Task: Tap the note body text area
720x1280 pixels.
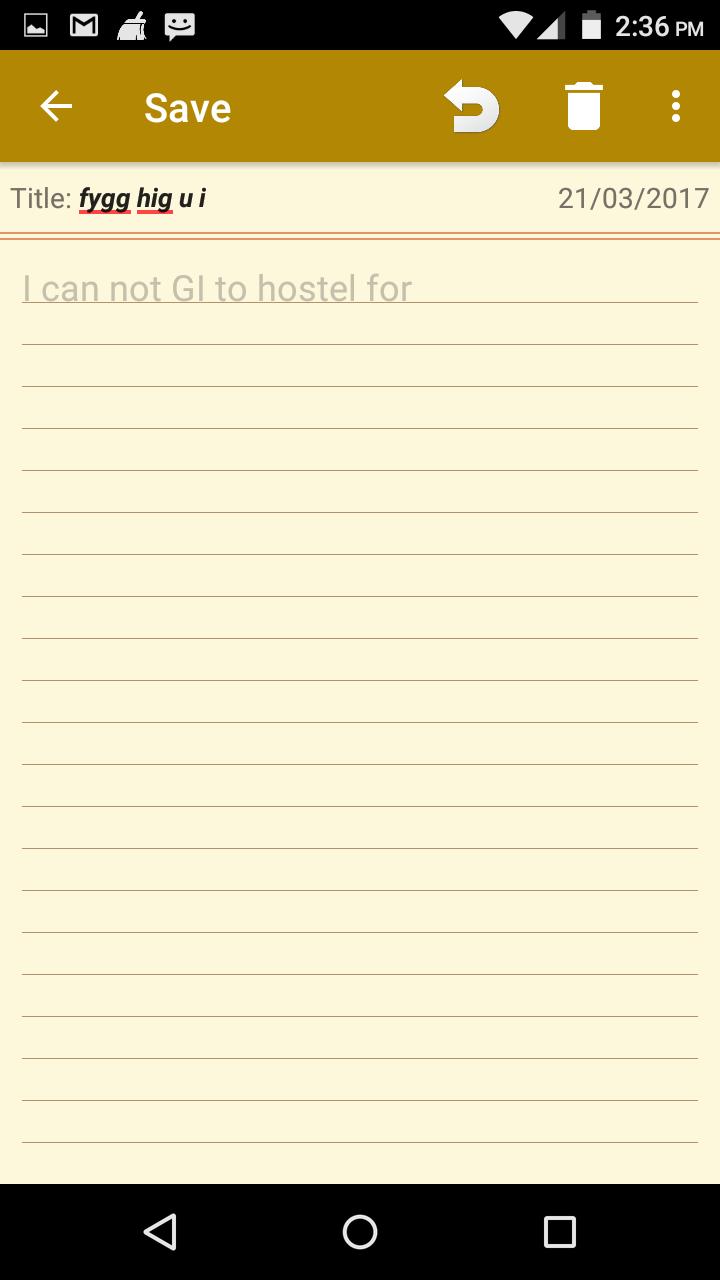Action: click(x=360, y=710)
